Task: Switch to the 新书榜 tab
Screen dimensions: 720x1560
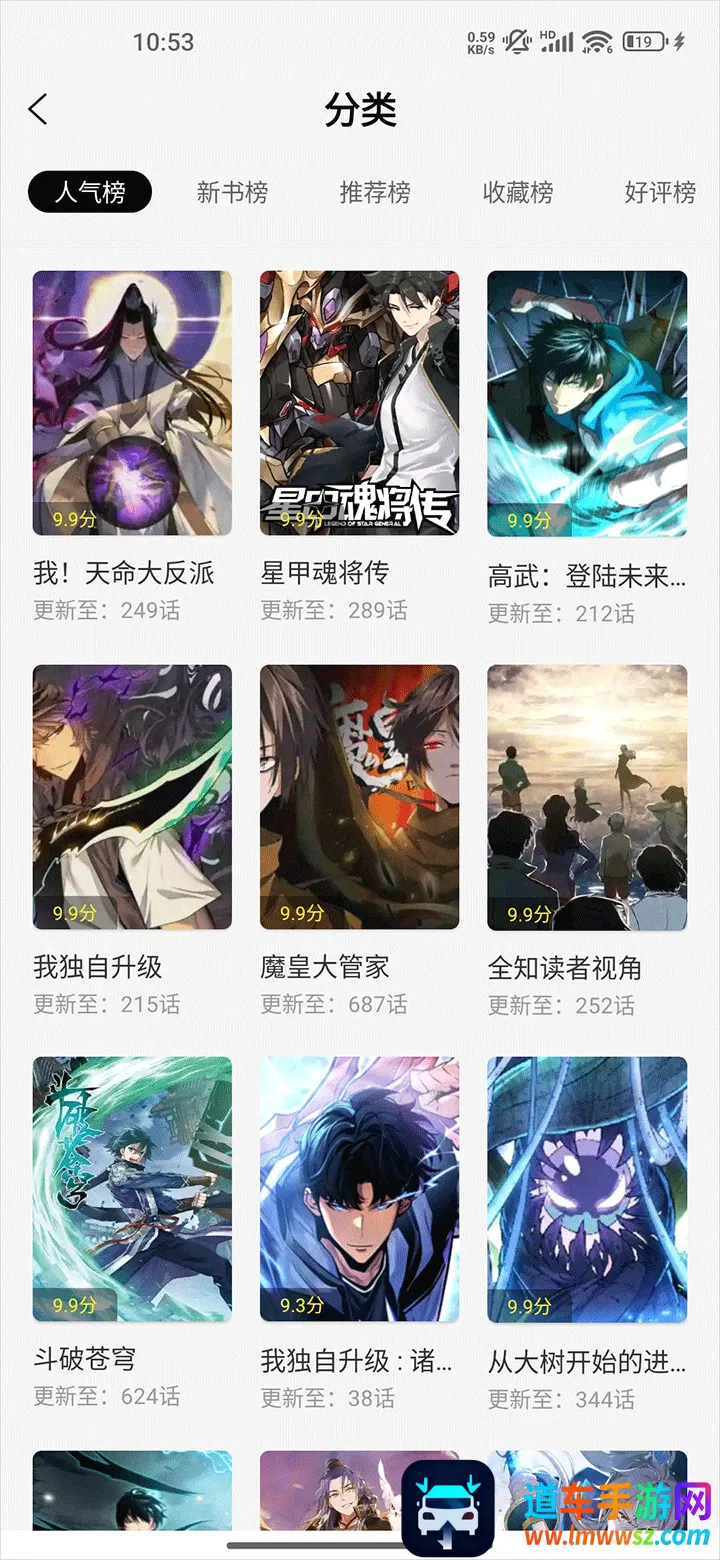Action: [x=232, y=192]
